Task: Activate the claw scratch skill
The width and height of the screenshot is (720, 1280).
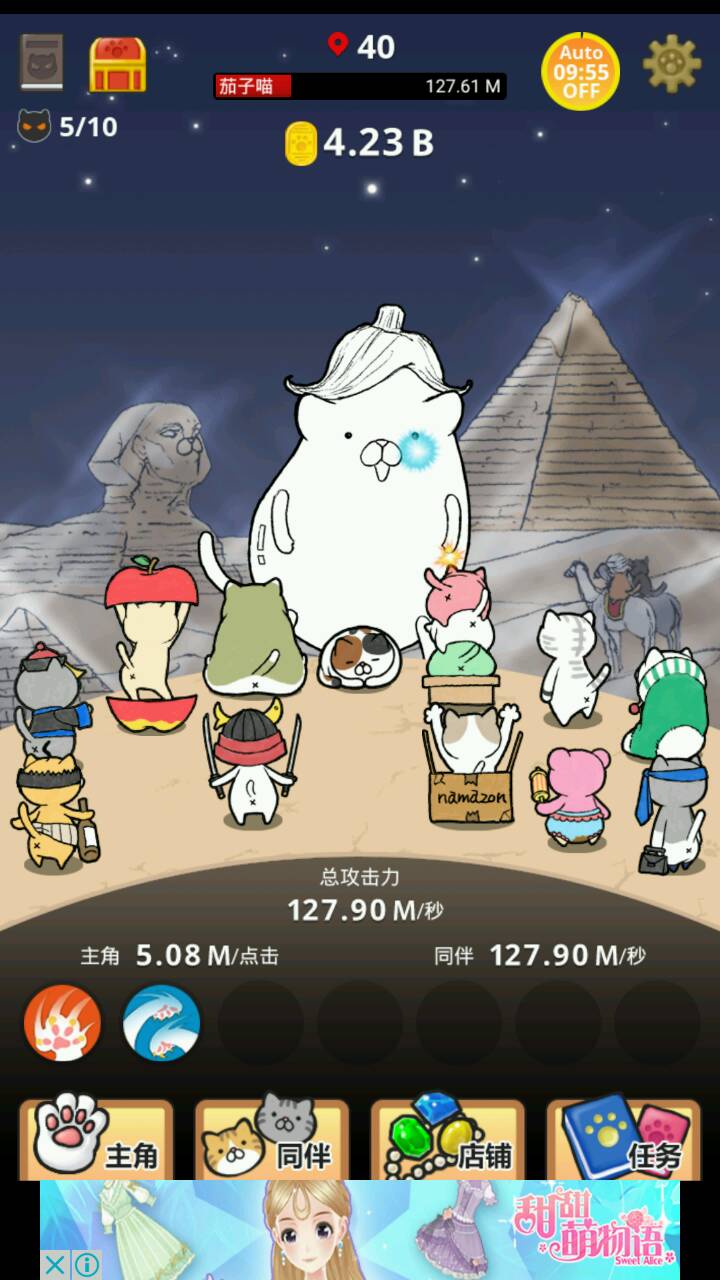Action: pos(63,1023)
